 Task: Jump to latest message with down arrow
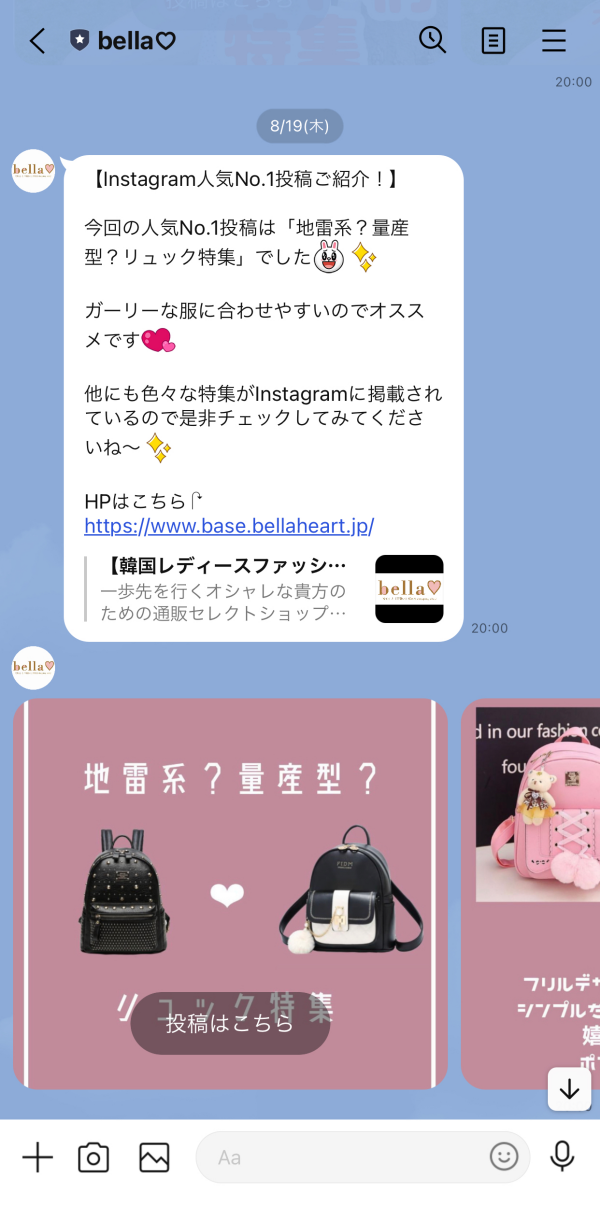pyautogui.click(x=569, y=1089)
